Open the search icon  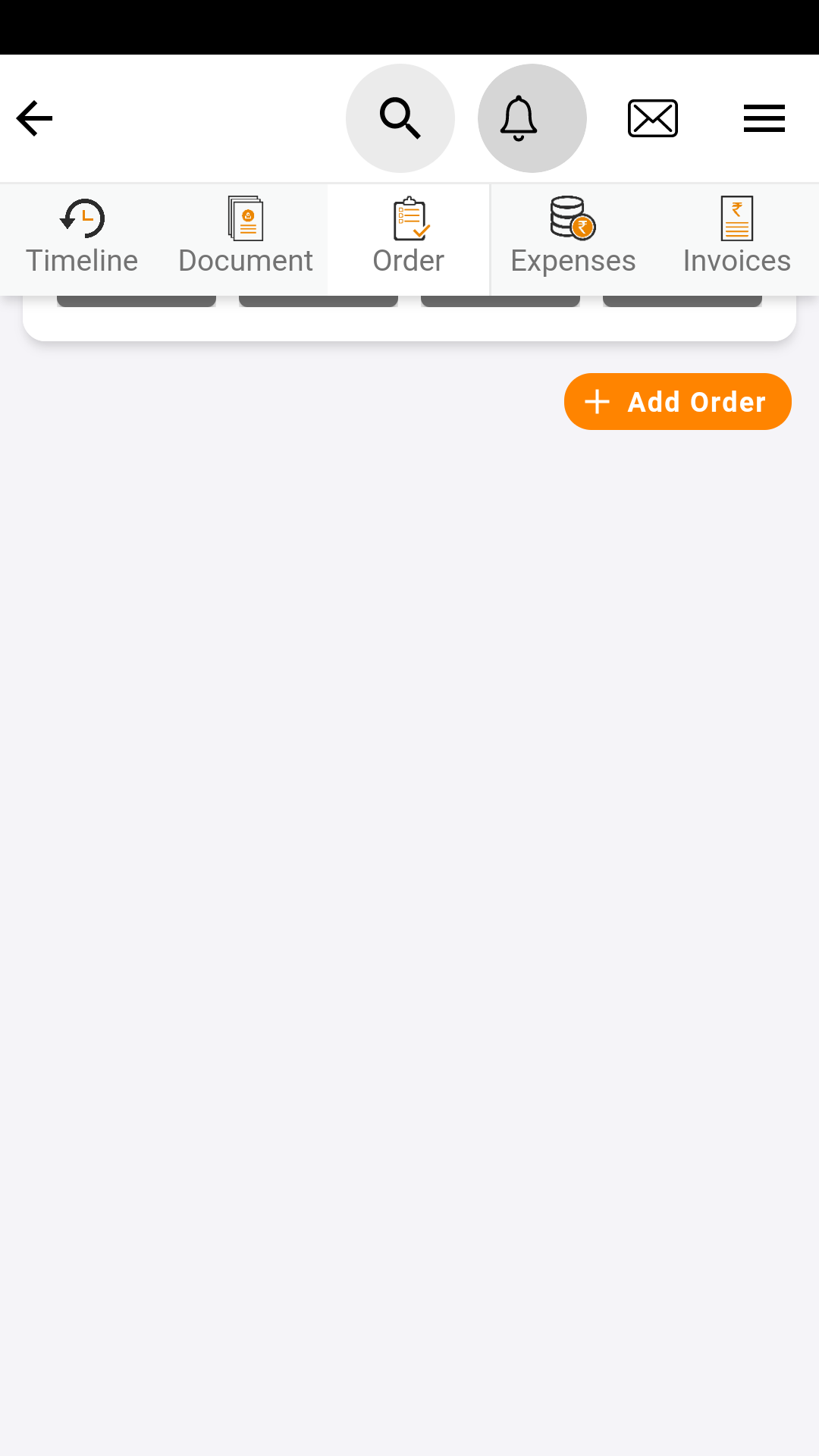point(400,118)
